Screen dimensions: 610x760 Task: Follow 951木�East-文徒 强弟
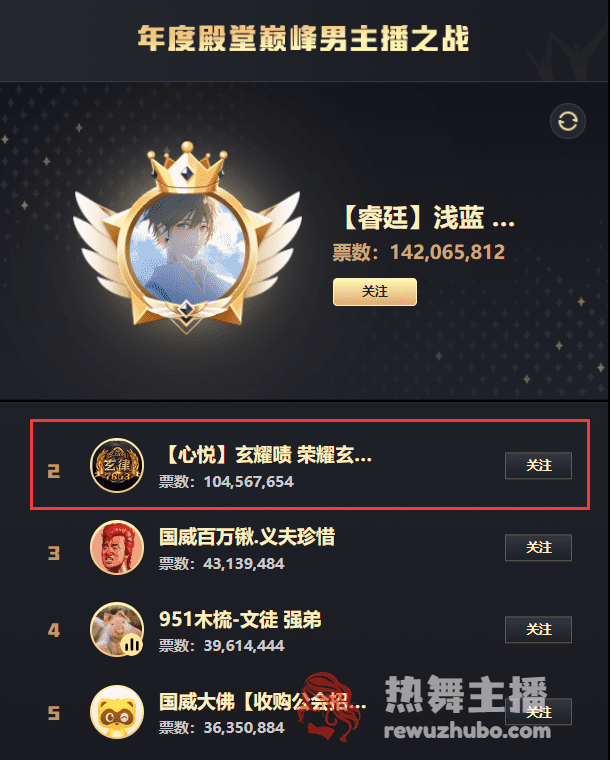(538, 630)
